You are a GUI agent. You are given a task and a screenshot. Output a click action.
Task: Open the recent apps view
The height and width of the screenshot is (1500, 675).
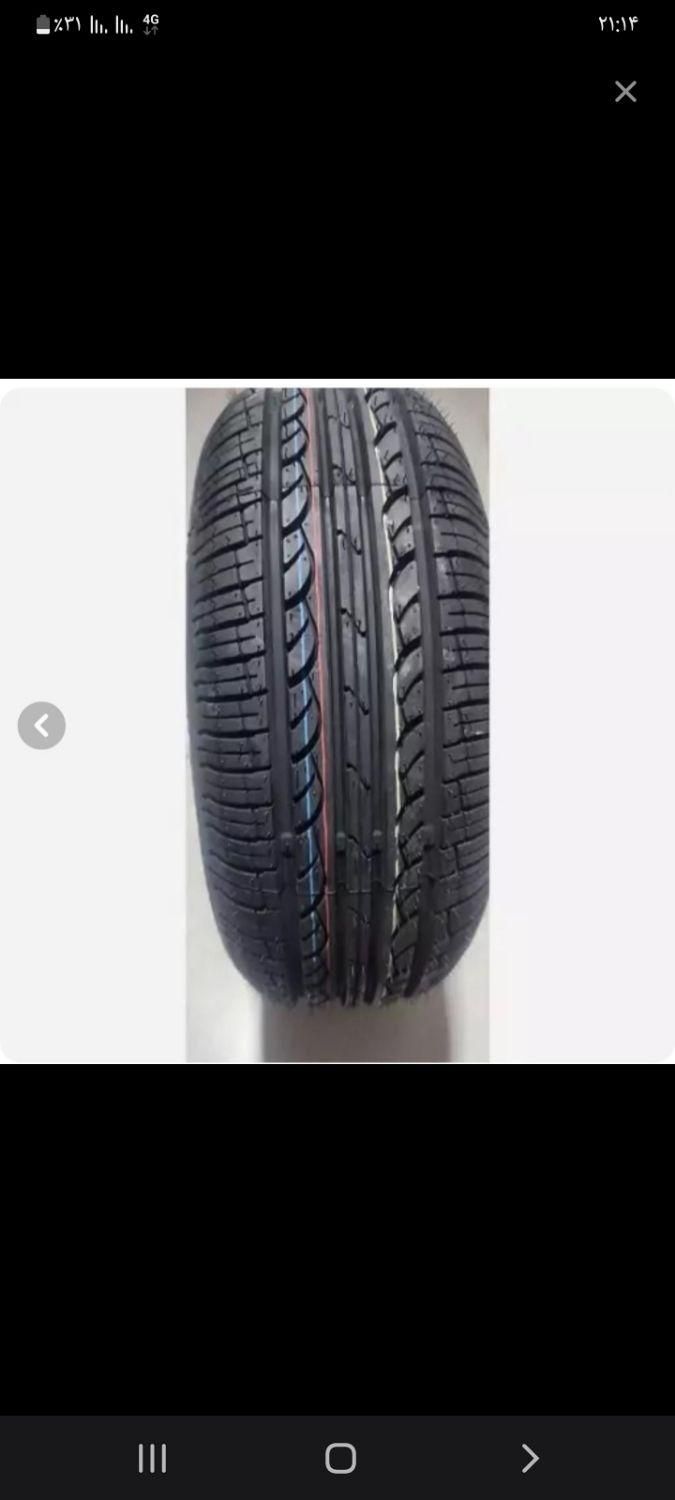152,1458
